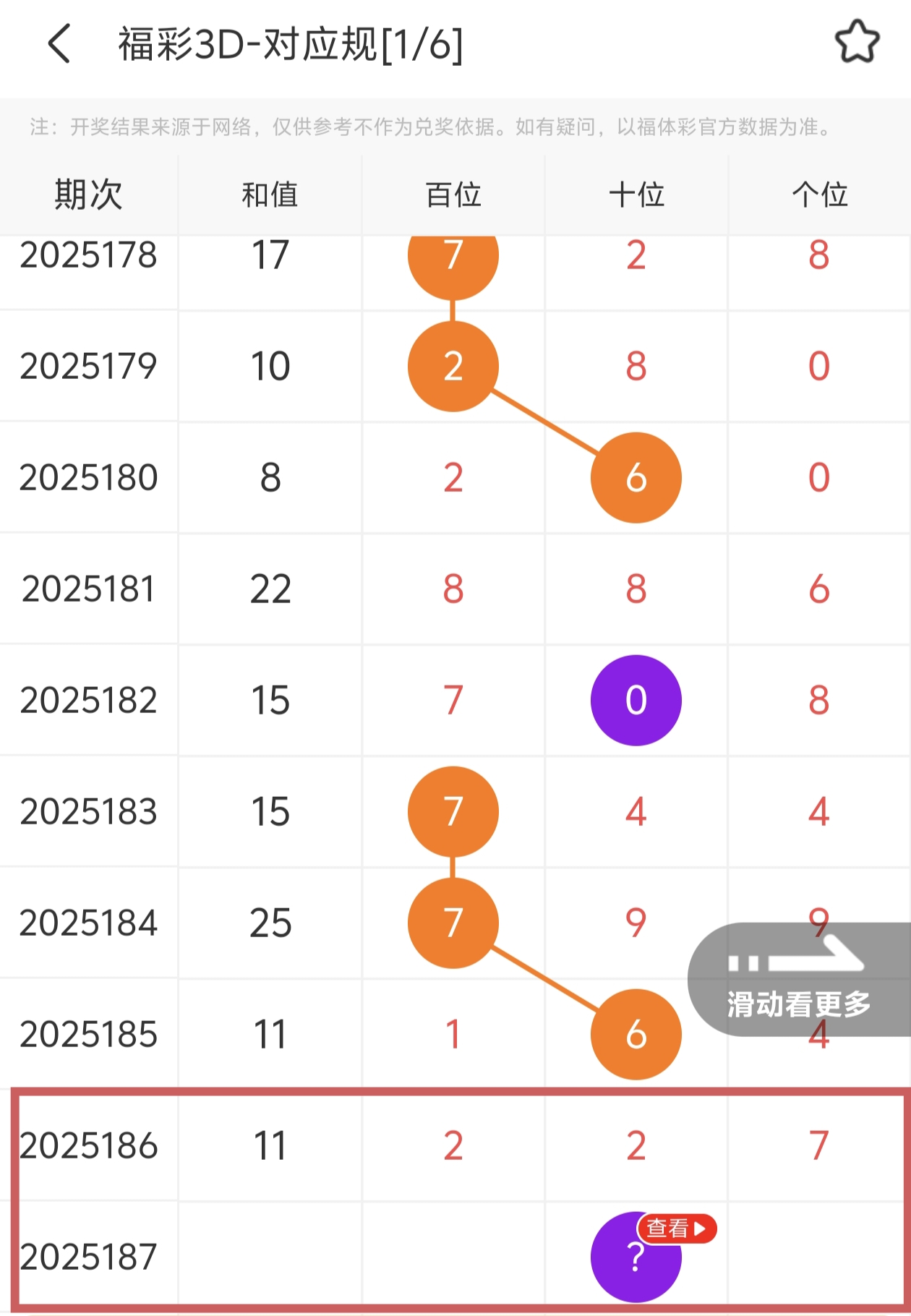Image resolution: width=911 pixels, height=1316 pixels.
Task: Tap the 百位 column header
Action: coord(453,194)
